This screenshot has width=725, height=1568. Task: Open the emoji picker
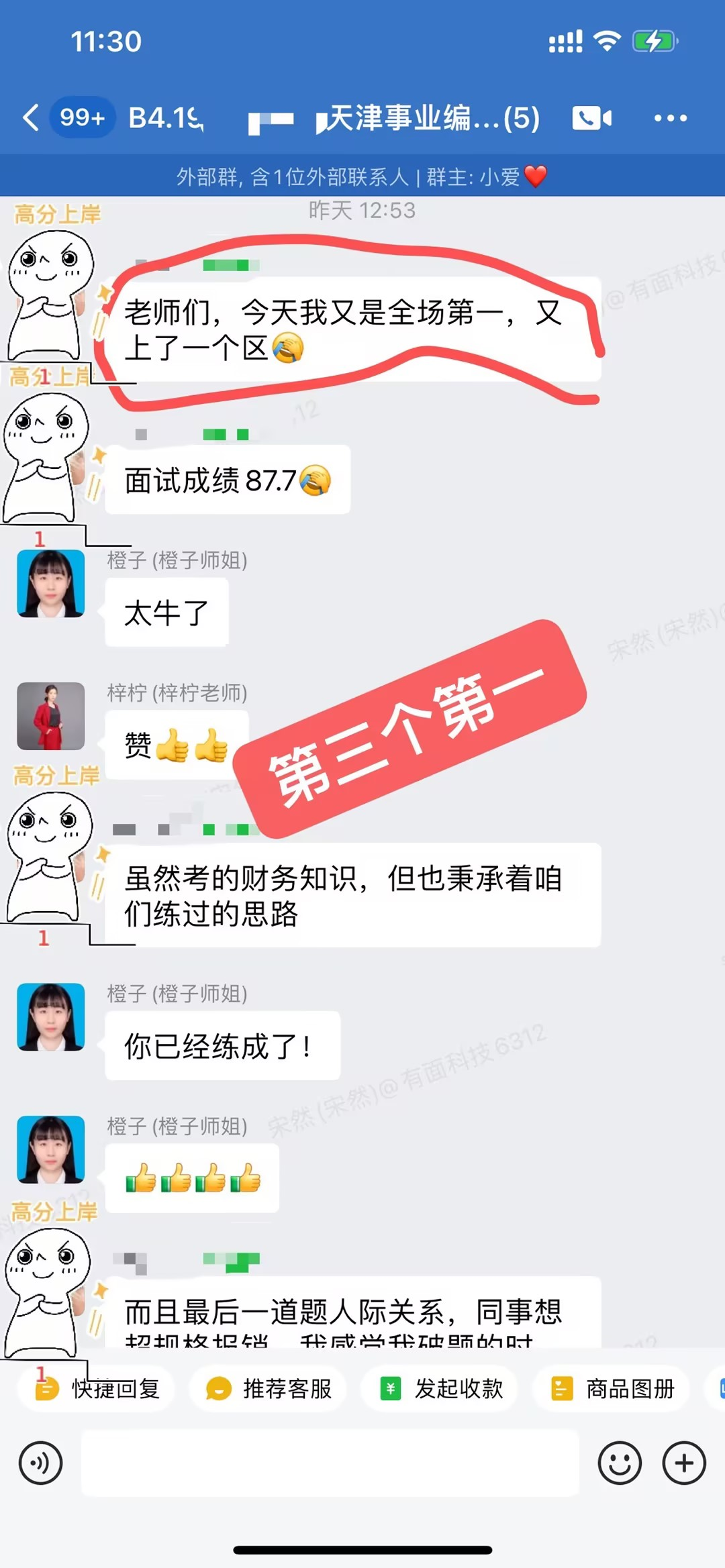click(619, 1463)
